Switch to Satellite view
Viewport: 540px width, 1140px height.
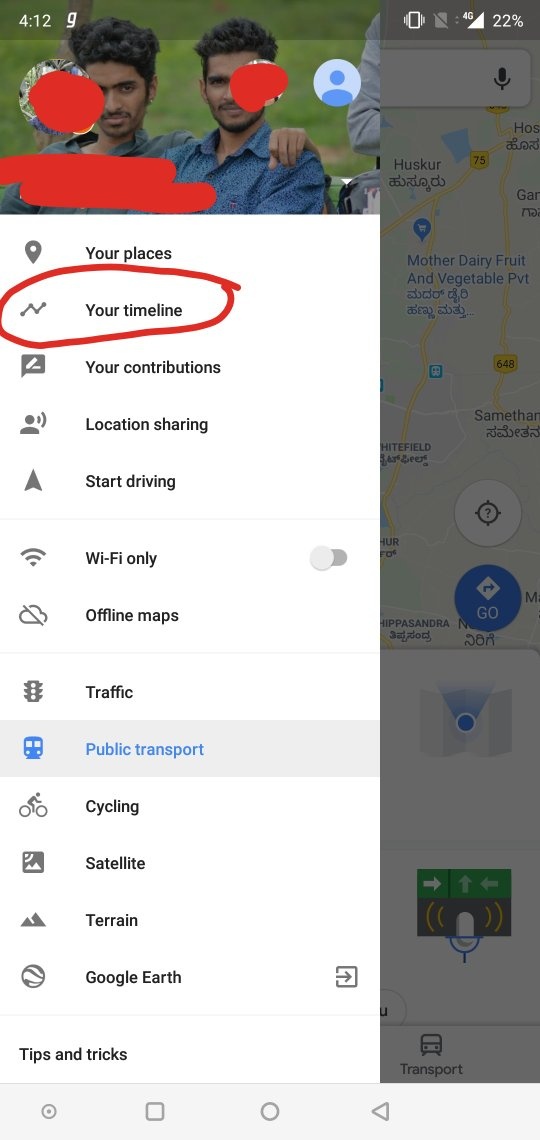(x=189, y=863)
